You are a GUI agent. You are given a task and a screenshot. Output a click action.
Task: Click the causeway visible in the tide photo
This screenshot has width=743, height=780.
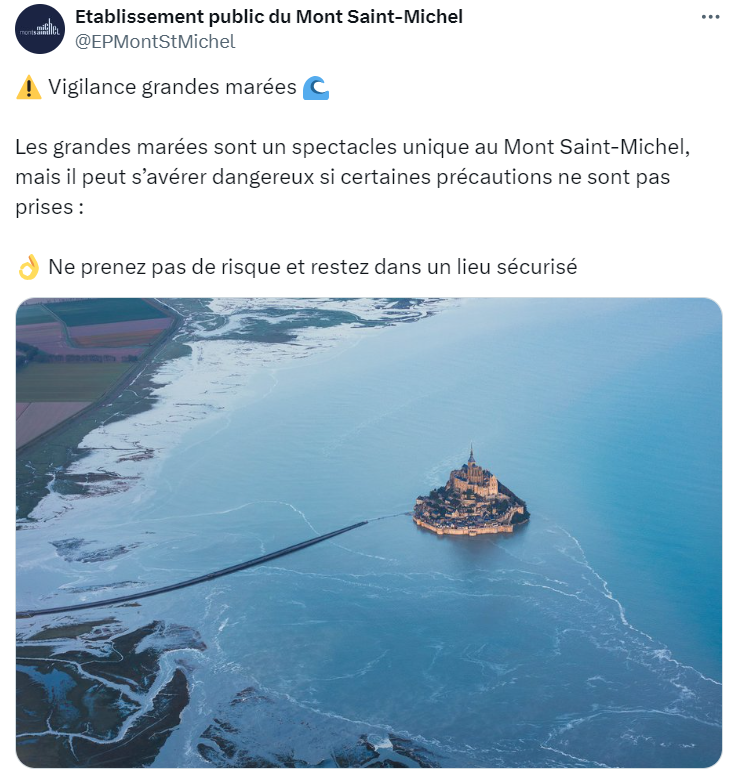(x=280, y=545)
